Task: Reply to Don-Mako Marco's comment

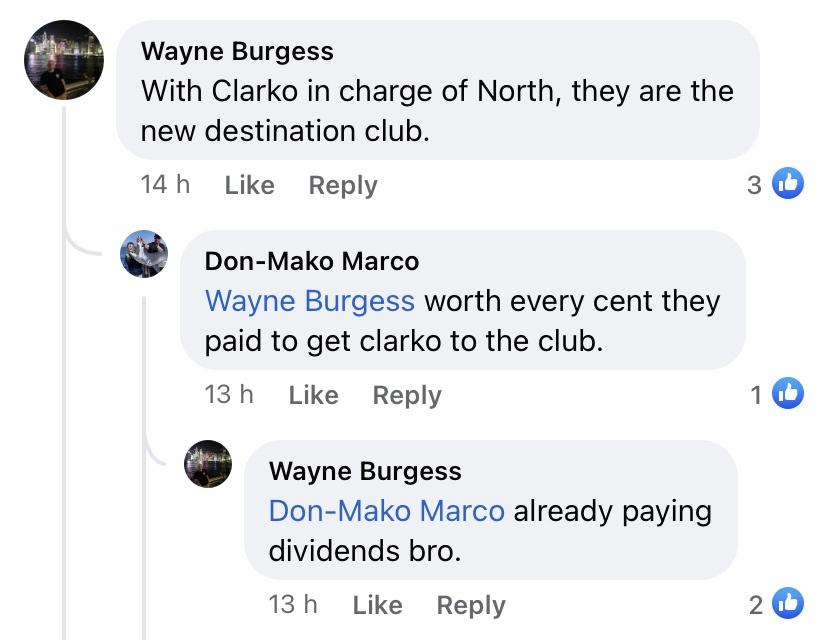Action: [407, 395]
